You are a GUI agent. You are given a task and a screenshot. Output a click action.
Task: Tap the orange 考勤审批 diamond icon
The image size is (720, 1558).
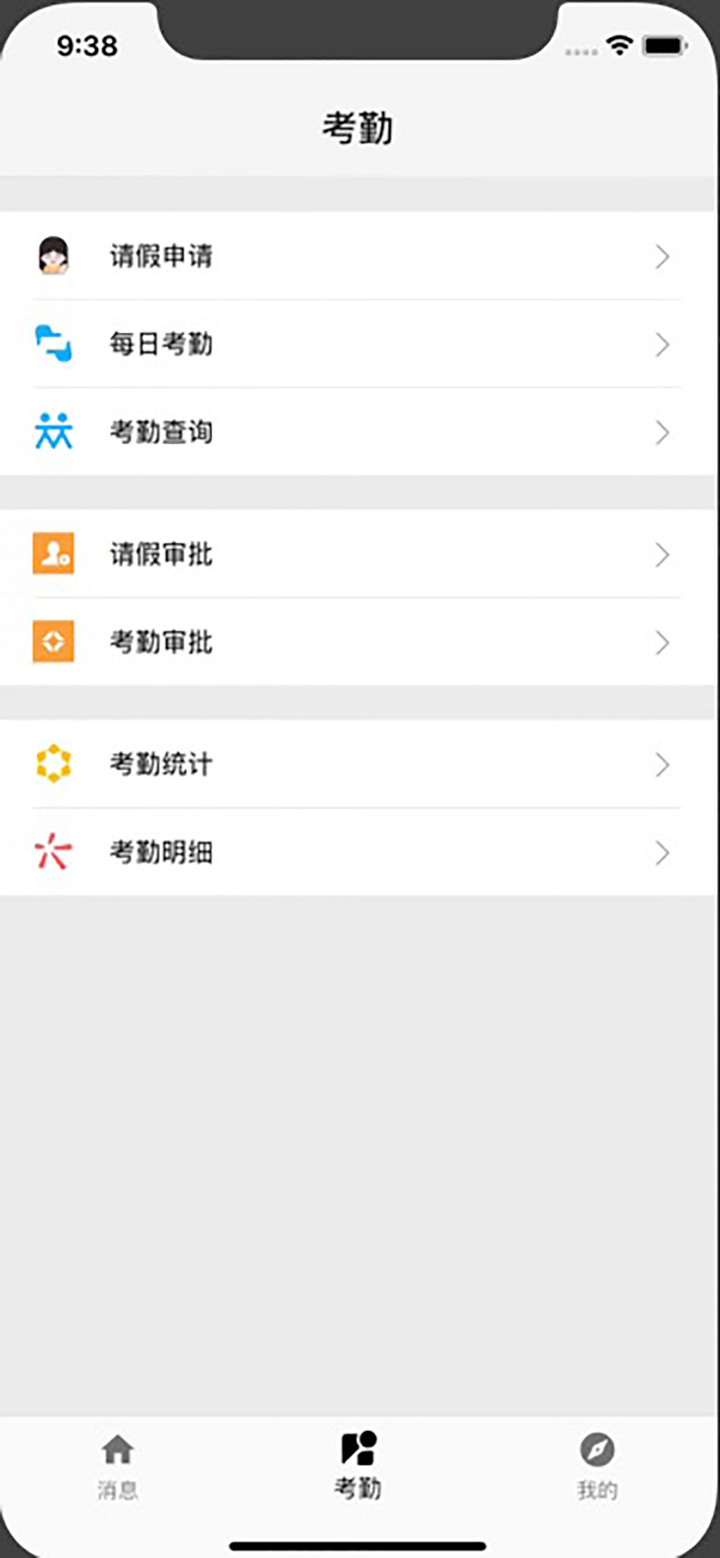coord(53,643)
